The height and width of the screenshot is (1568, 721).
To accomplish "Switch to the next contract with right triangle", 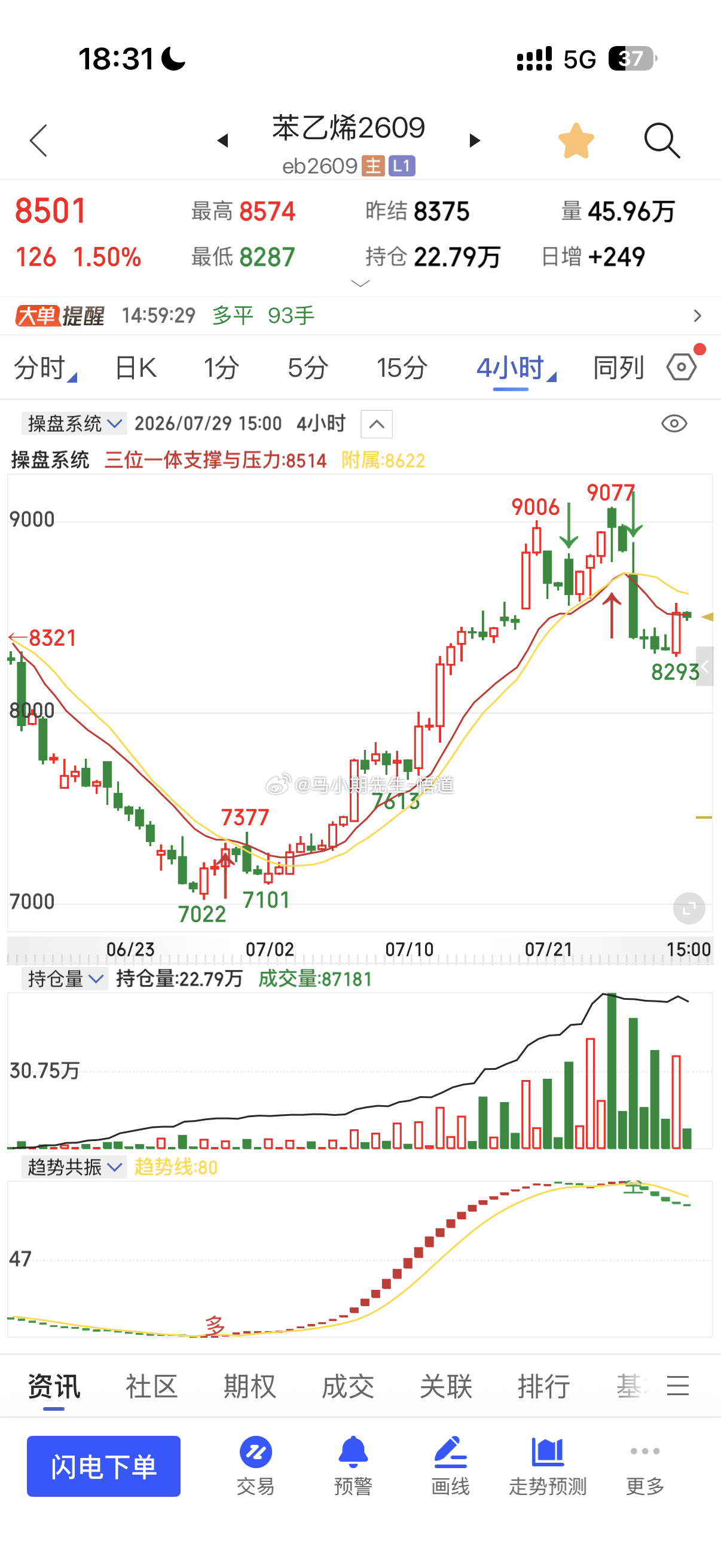I will 475,141.
